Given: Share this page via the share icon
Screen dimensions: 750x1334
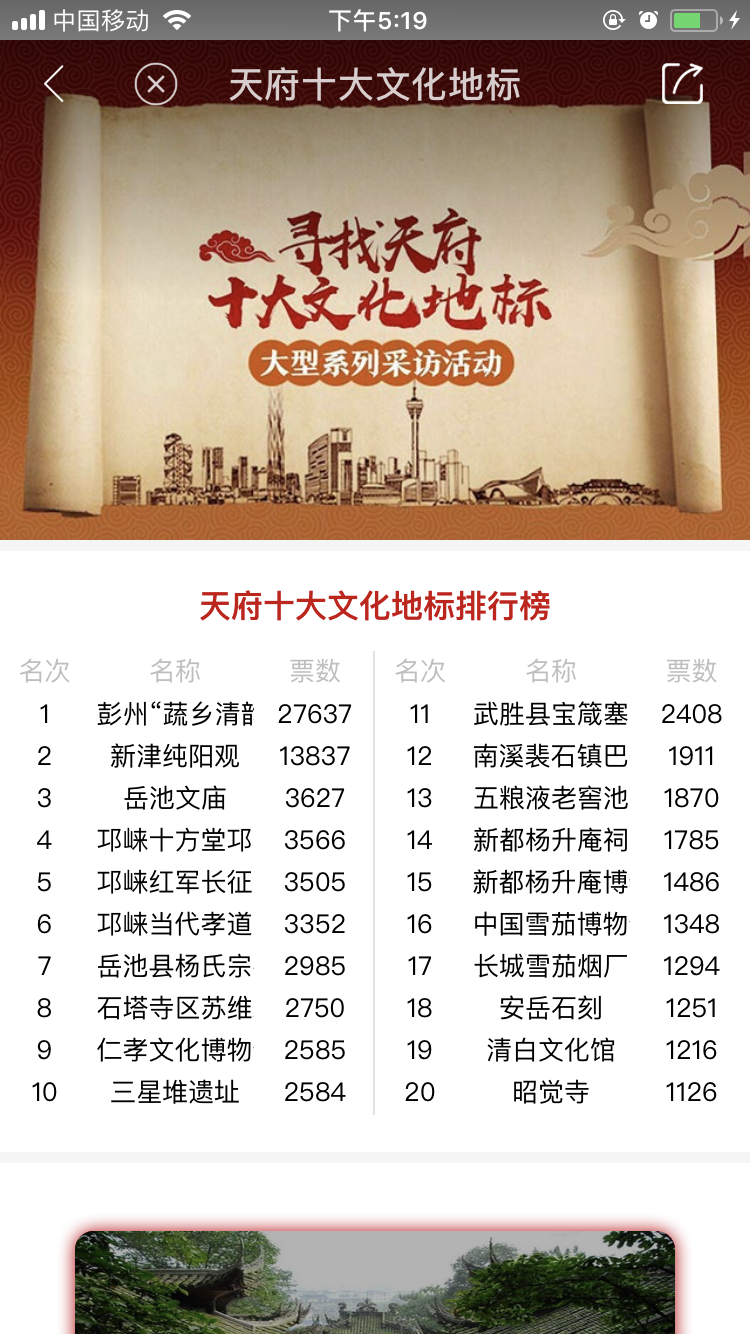Looking at the screenshot, I should pos(683,84).
